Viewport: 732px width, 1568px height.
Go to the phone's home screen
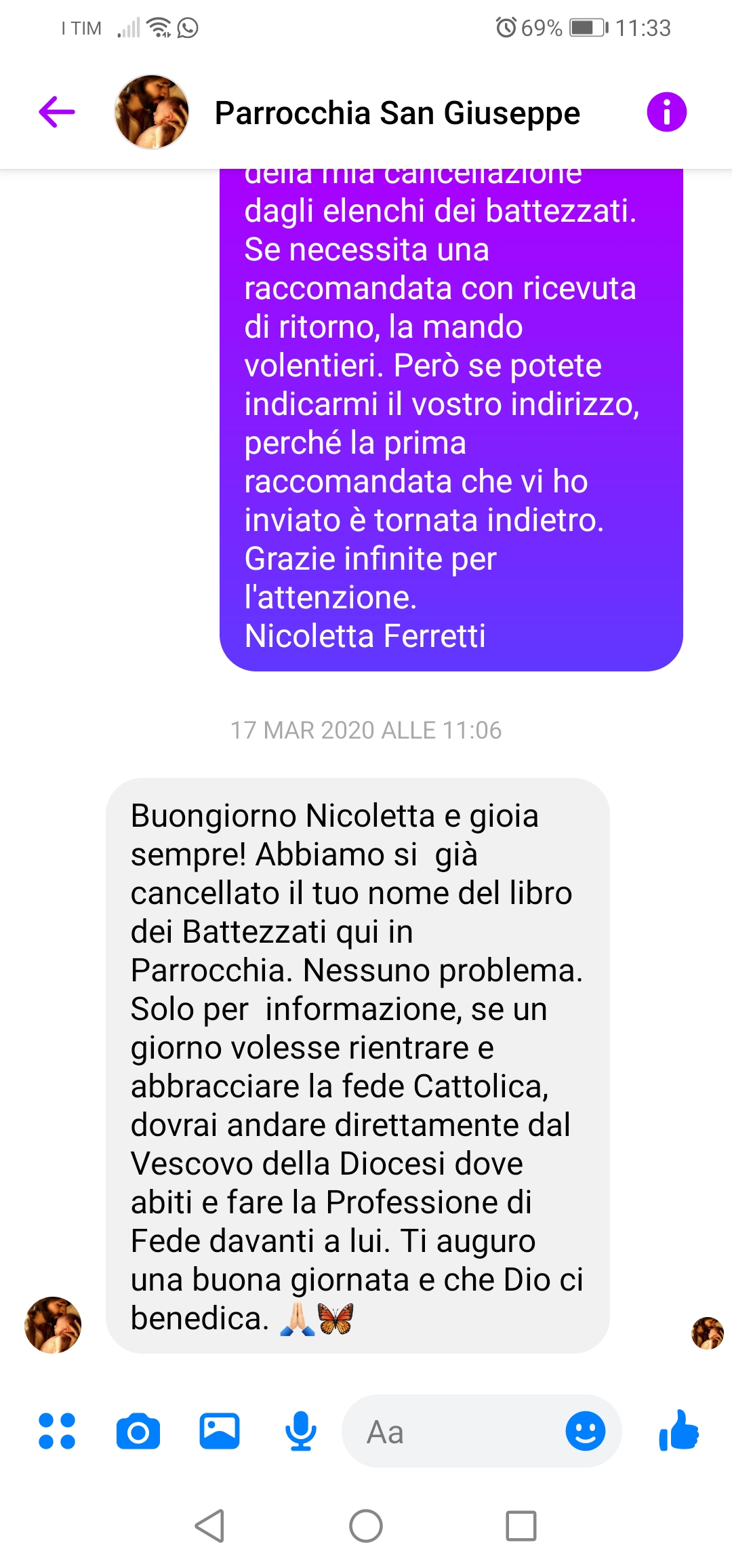(366, 1526)
